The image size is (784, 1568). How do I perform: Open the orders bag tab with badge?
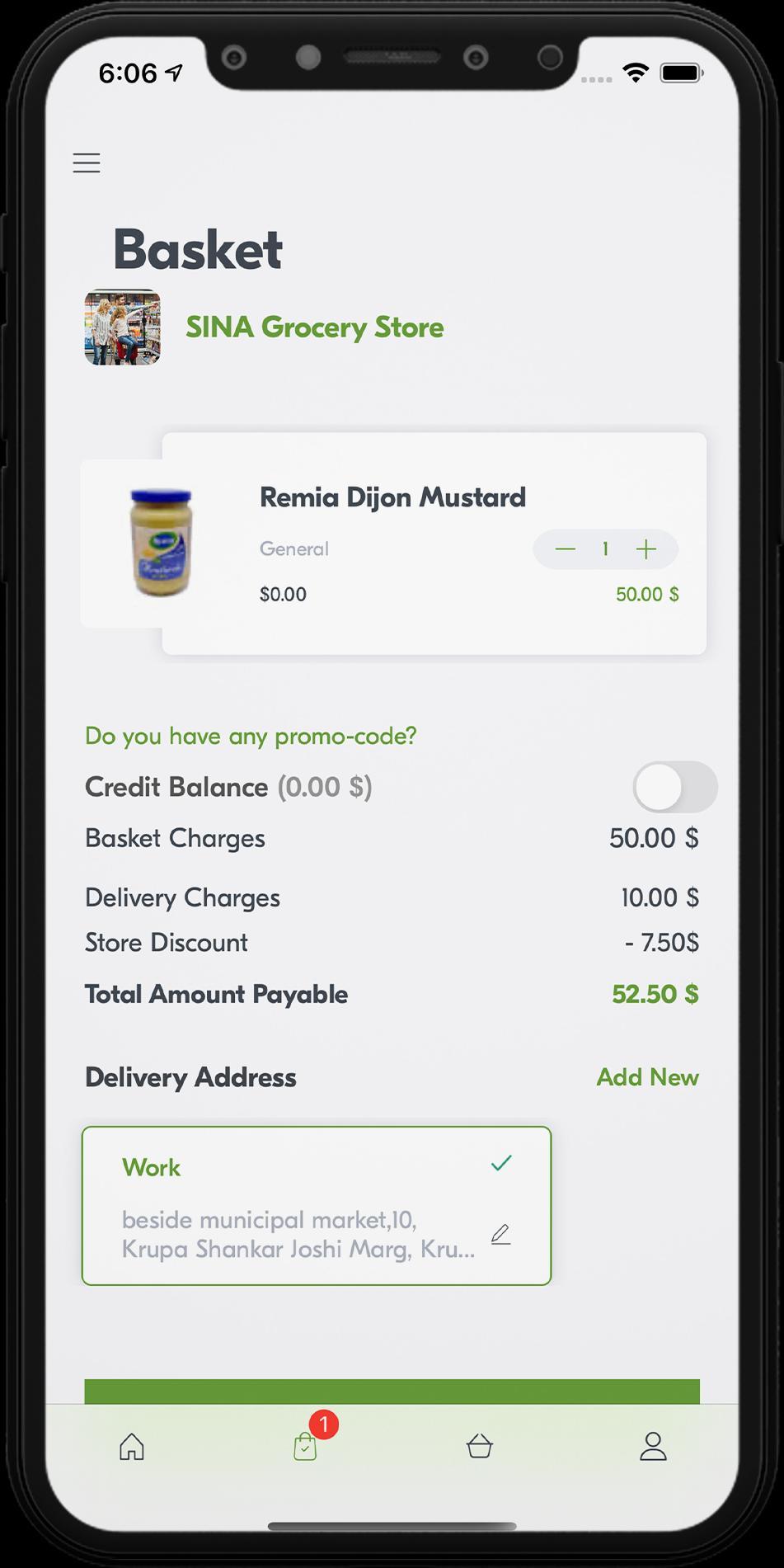click(x=306, y=1446)
